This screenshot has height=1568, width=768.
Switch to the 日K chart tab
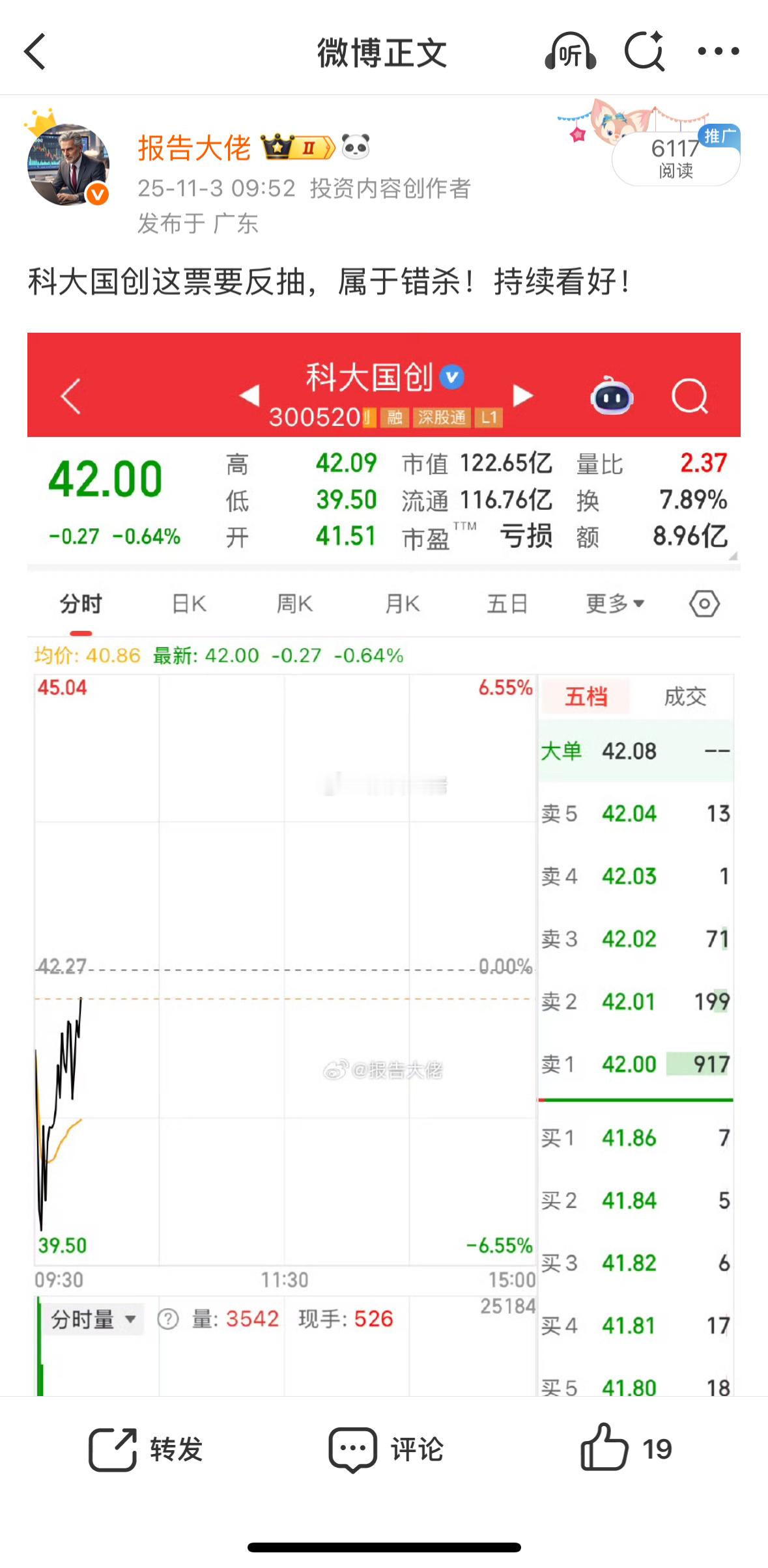pyautogui.click(x=188, y=604)
